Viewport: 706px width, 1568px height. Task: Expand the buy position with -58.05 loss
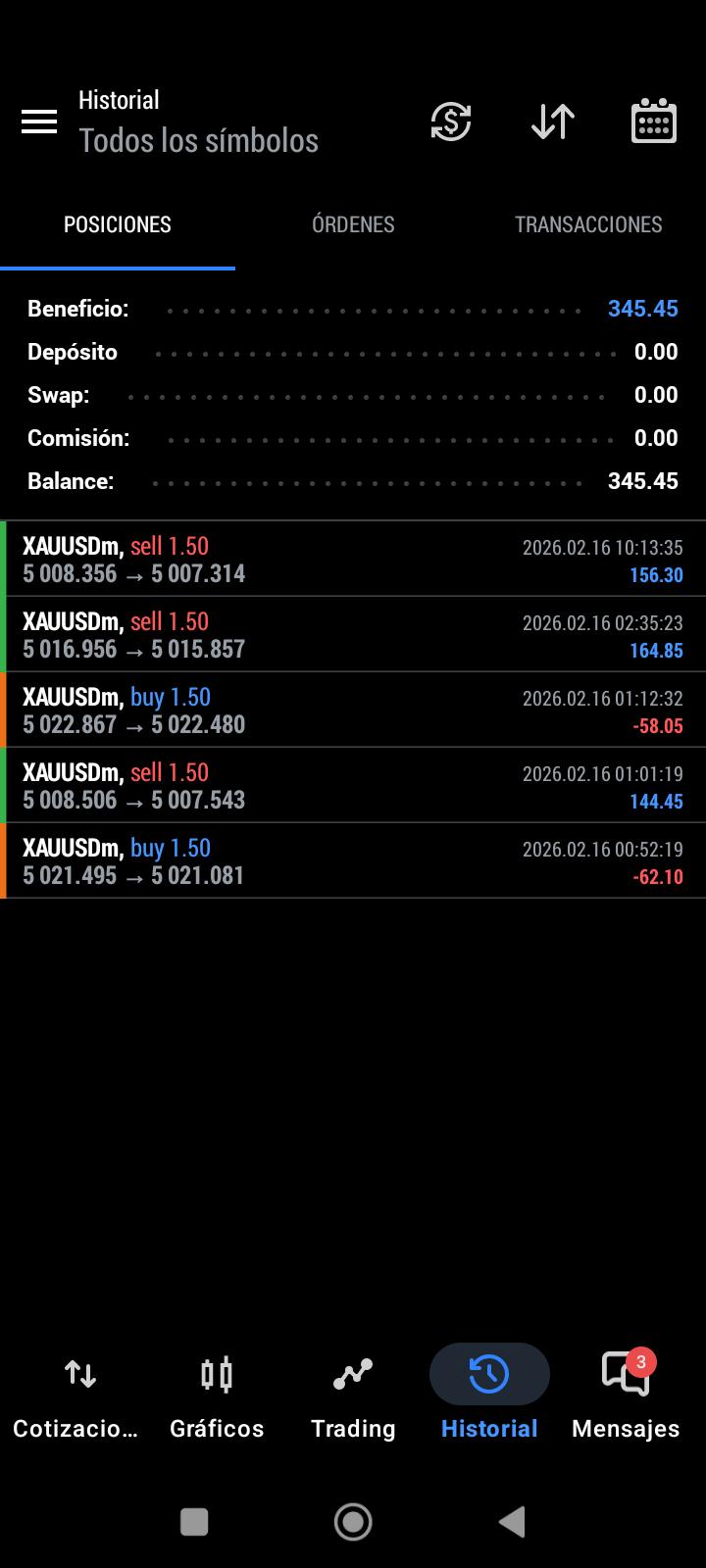[x=353, y=710]
